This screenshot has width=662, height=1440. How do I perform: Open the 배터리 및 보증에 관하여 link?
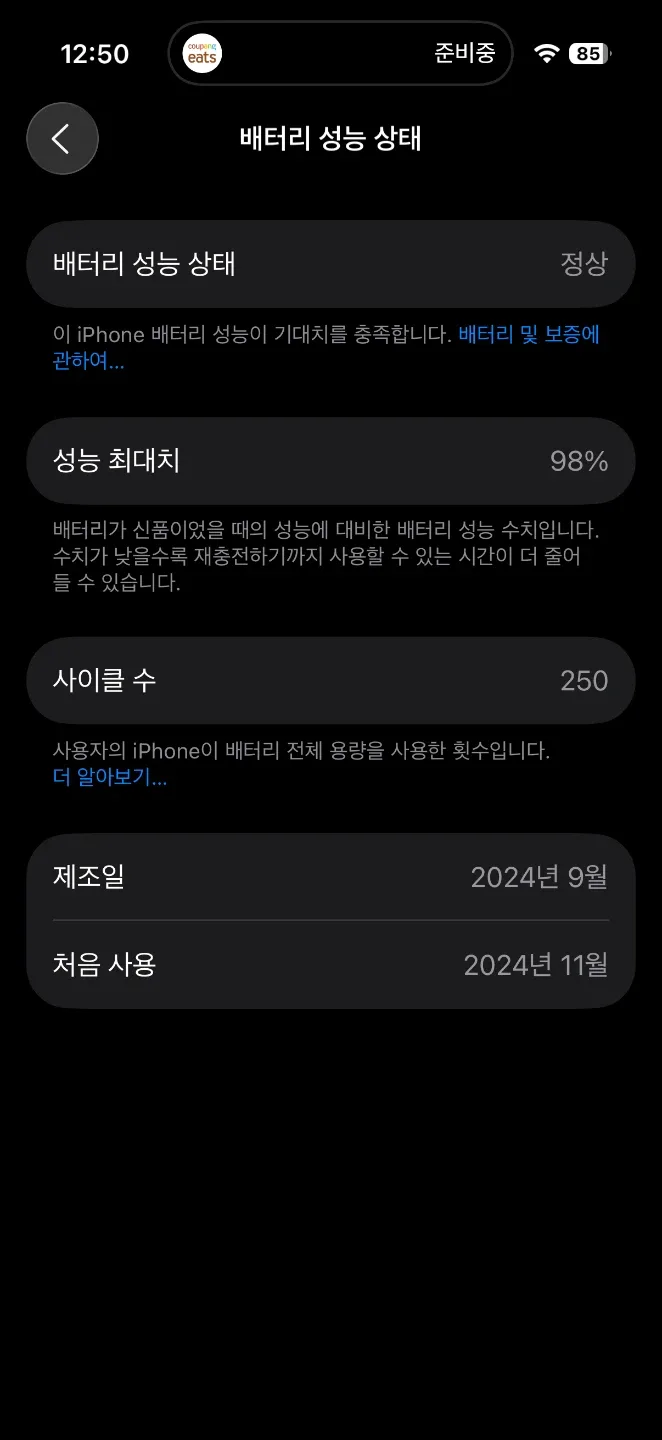528,336
